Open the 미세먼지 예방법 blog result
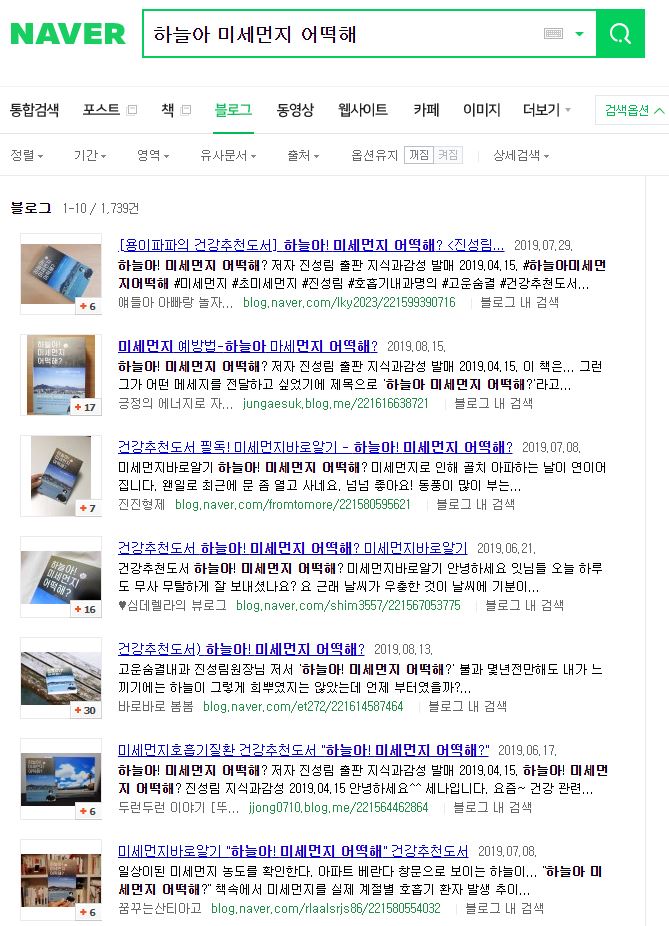Image resolution: width=669 pixels, height=926 pixels. tap(247, 346)
